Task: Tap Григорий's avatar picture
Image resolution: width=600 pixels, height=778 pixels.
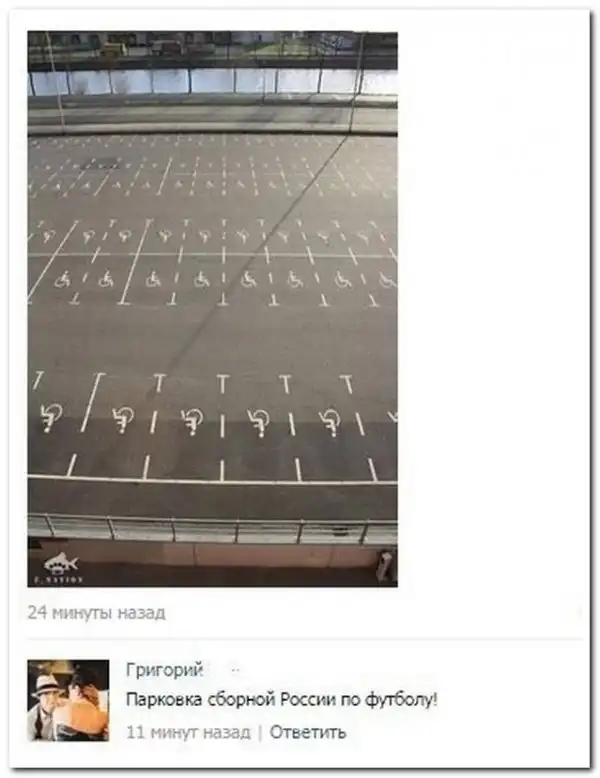Action: click(x=68, y=700)
